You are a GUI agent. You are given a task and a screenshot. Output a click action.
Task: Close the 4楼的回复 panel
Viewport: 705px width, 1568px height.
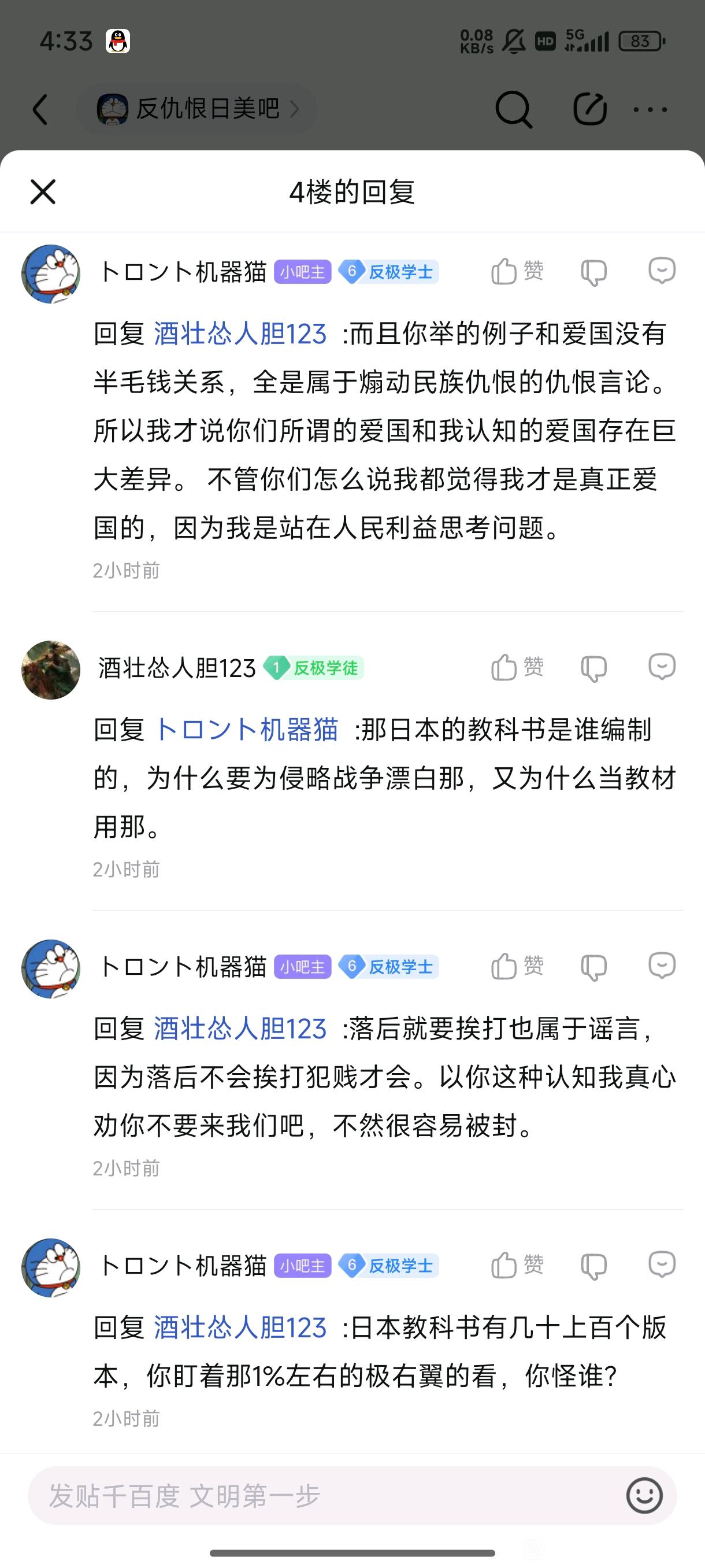pyautogui.click(x=43, y=192)
